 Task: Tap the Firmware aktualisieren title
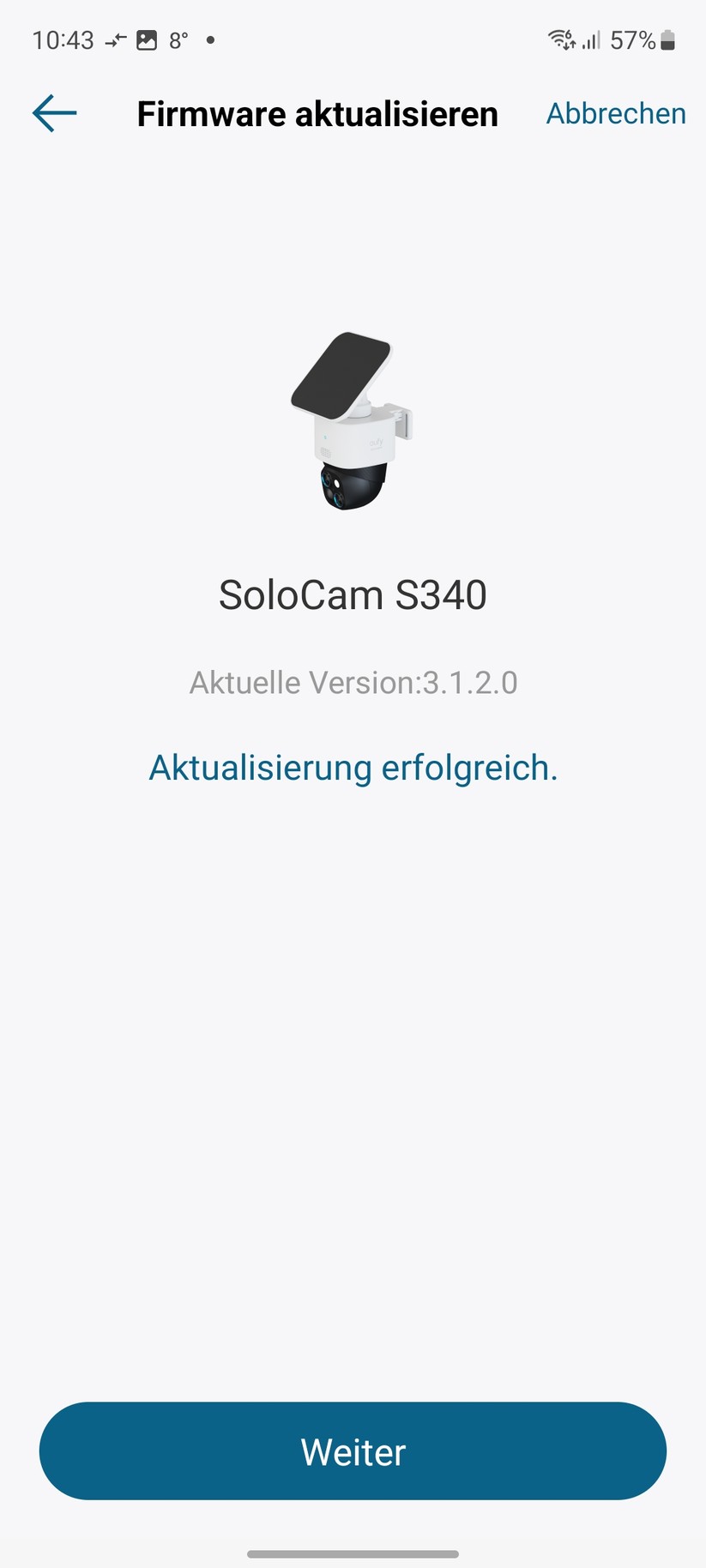(x=317, y=112)
